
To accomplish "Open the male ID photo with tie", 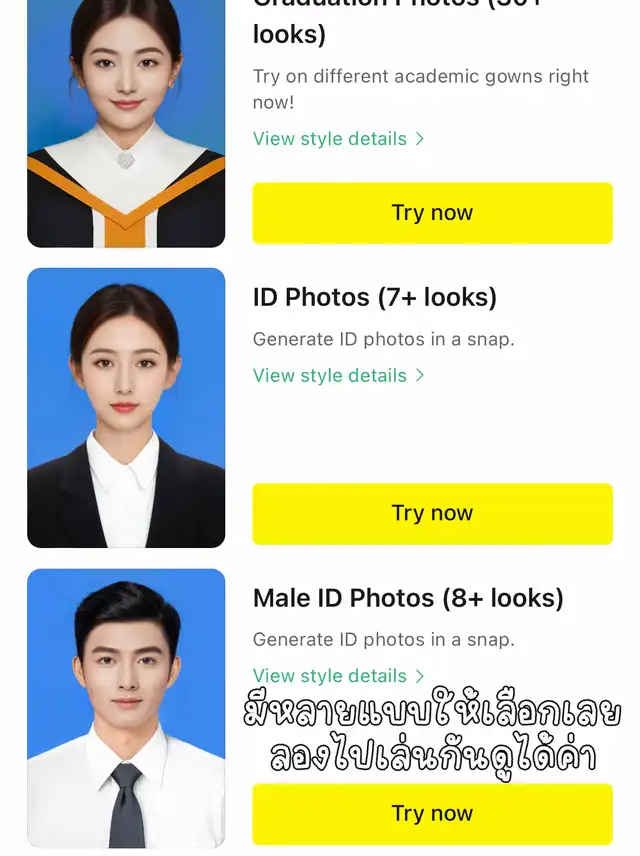I will pyautogui.click(x=126, y=708).
